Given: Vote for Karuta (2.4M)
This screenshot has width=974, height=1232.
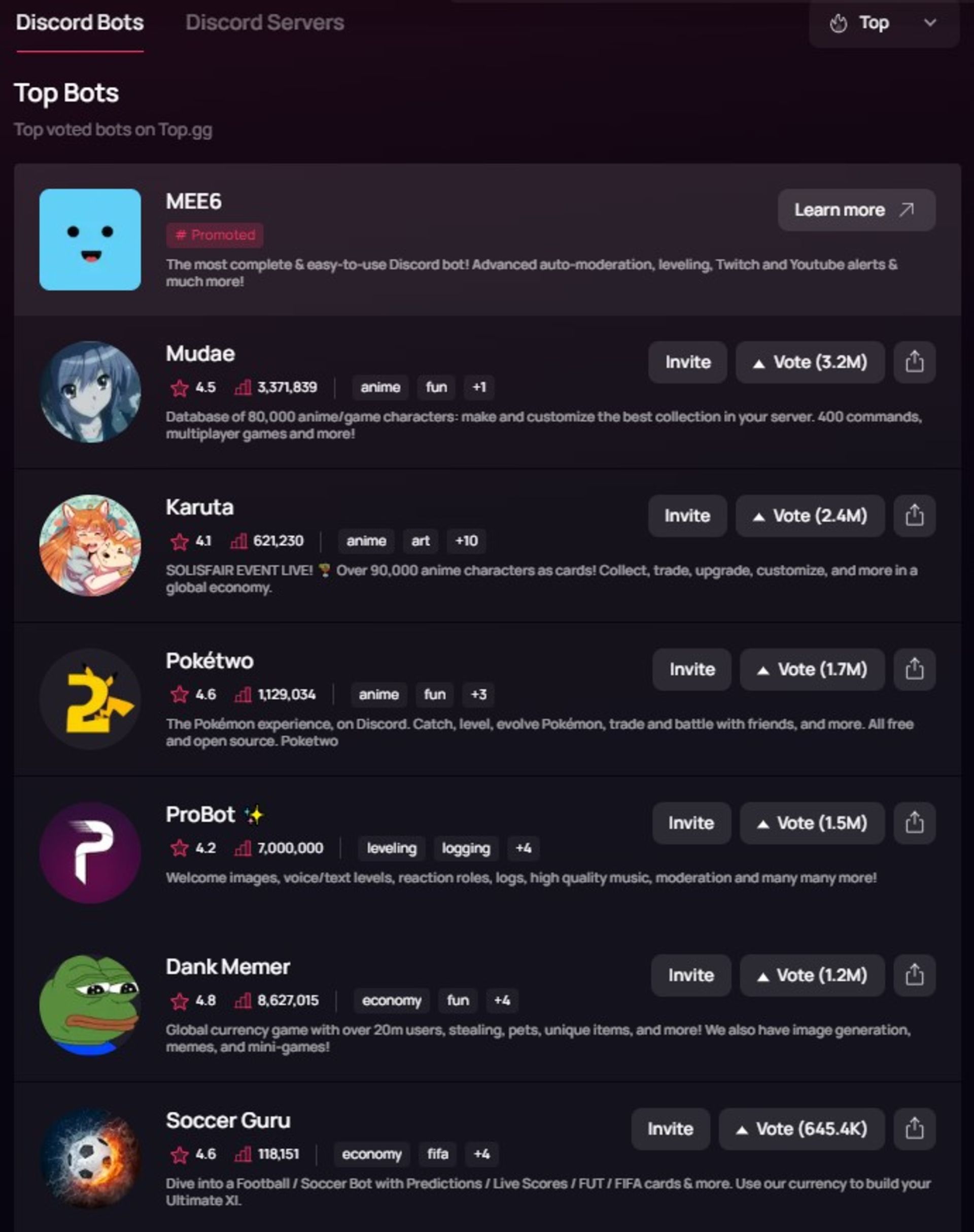Looking at the screenshot, I should (x=810, y=516).
